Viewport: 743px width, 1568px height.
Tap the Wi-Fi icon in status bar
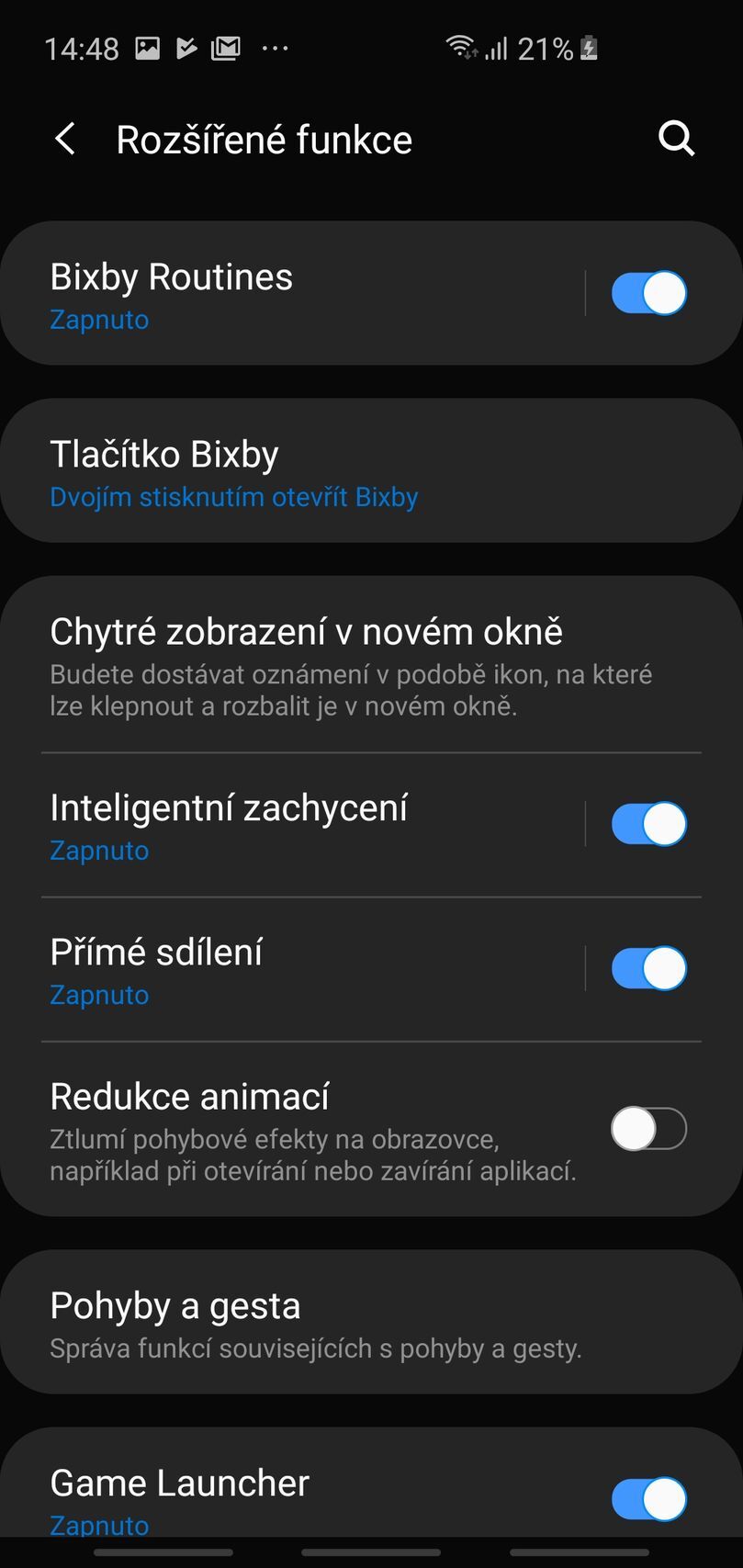click(x=459, y=48)
